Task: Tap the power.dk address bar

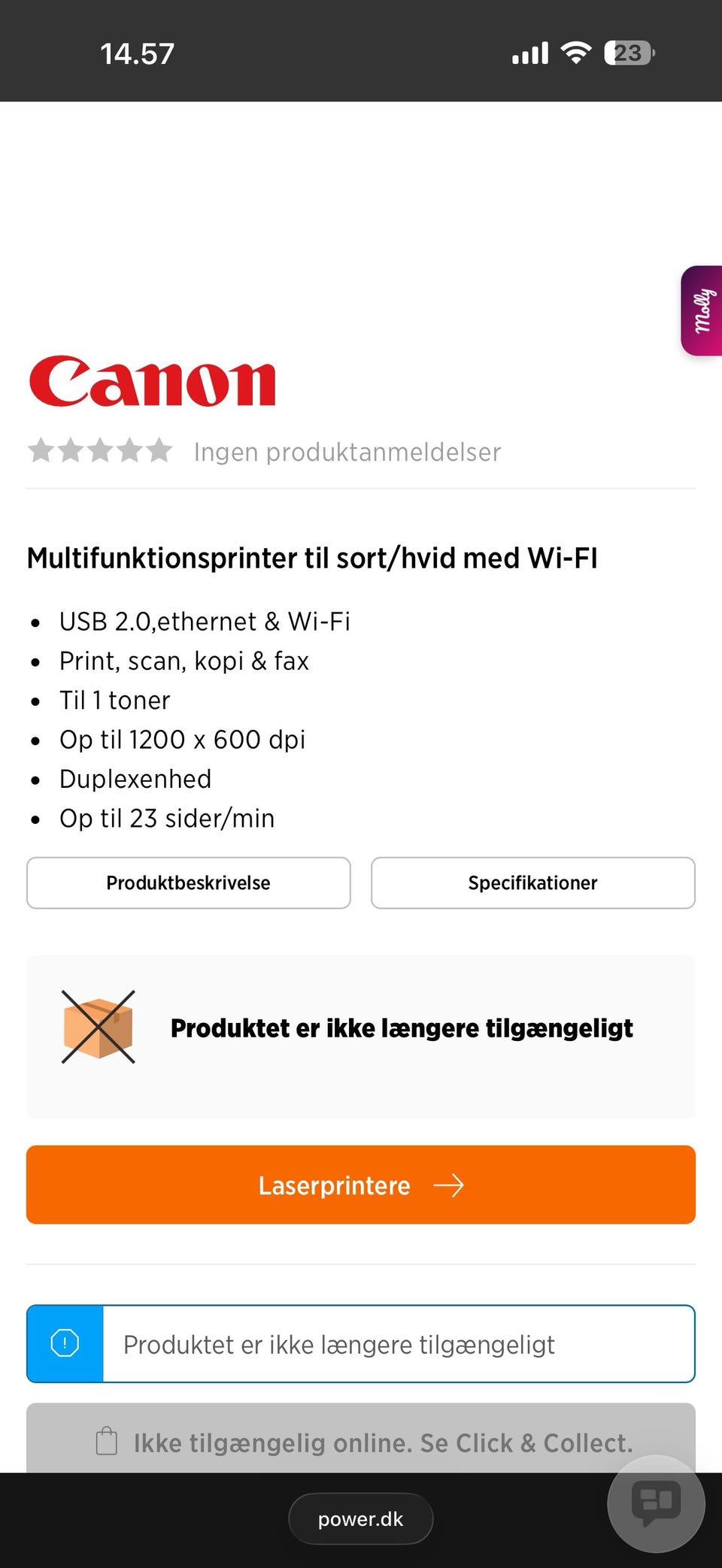Action: click(x=360, y=1518)
